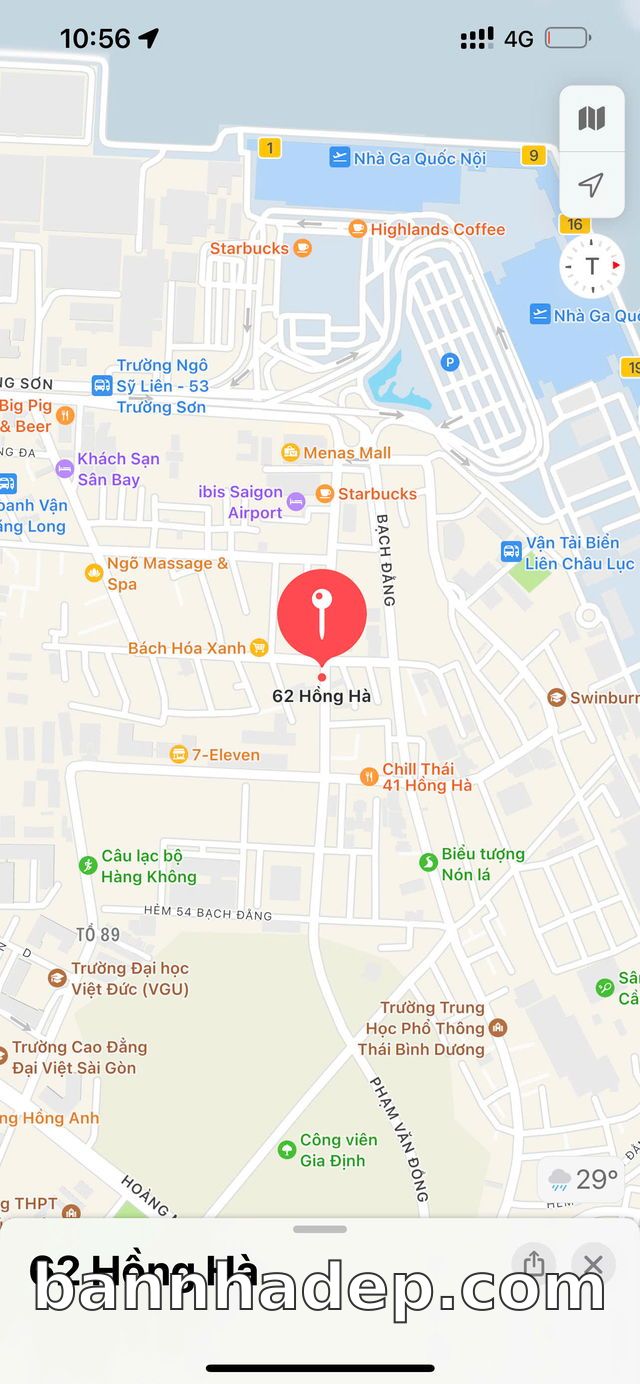Select Khách Sạn Sân Bay hotel marker

(x=65, y=468)
